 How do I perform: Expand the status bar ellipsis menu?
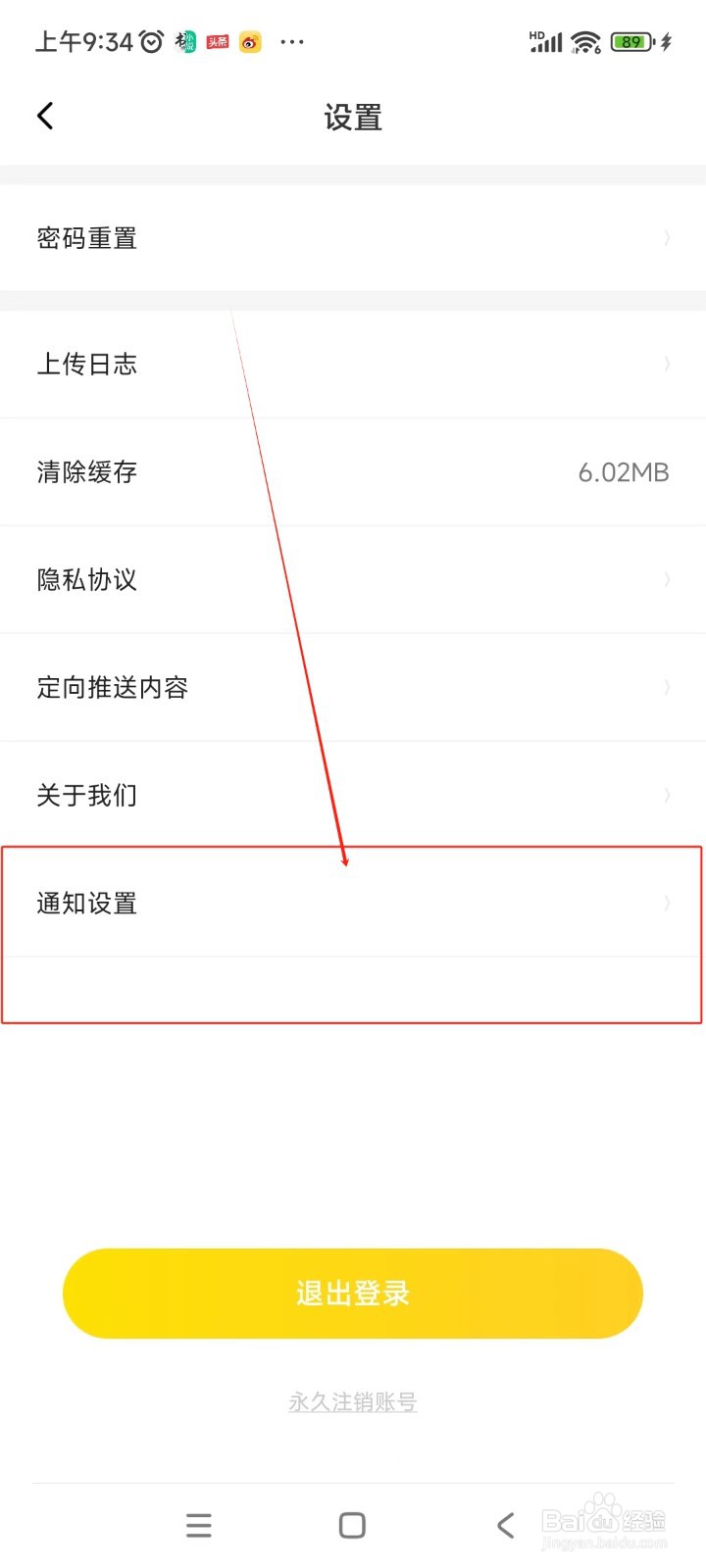pyautogui.click(x=292, y=41)
